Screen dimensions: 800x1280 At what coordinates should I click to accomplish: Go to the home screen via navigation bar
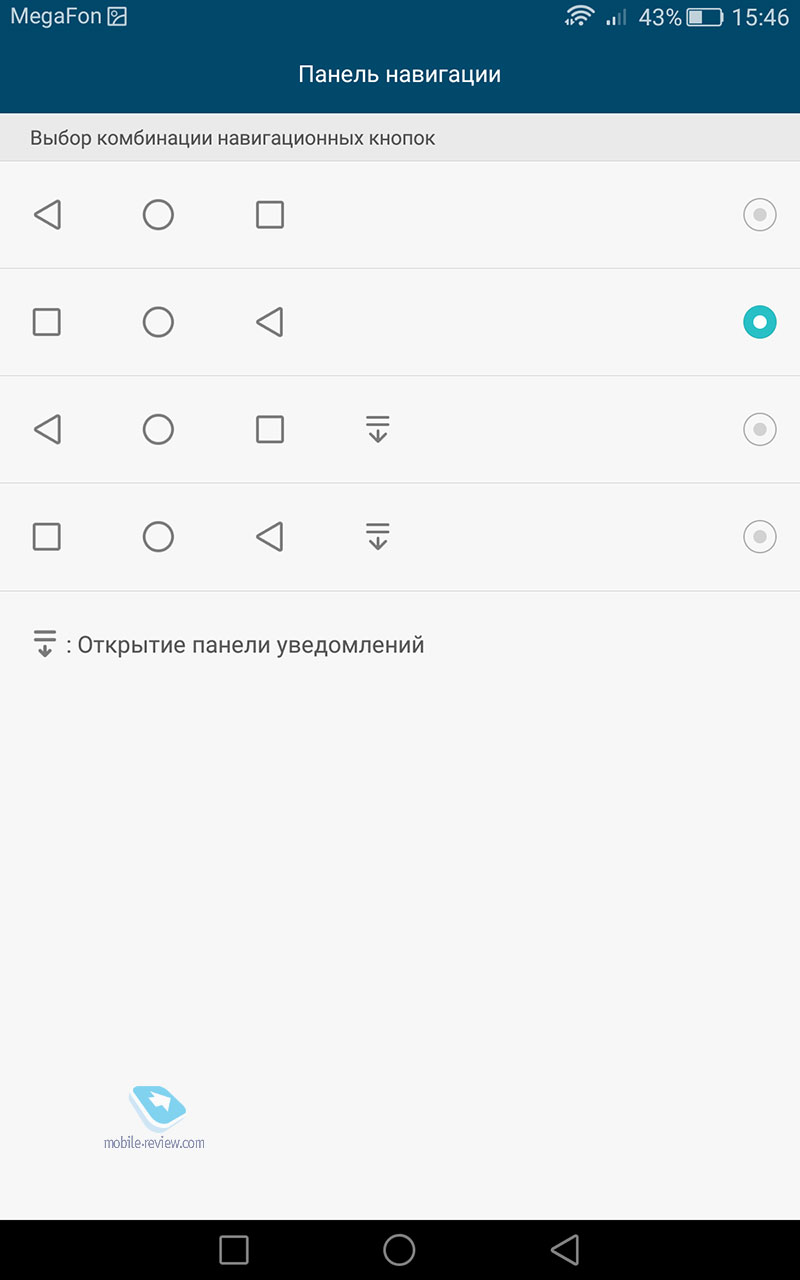click(399, 1249)
